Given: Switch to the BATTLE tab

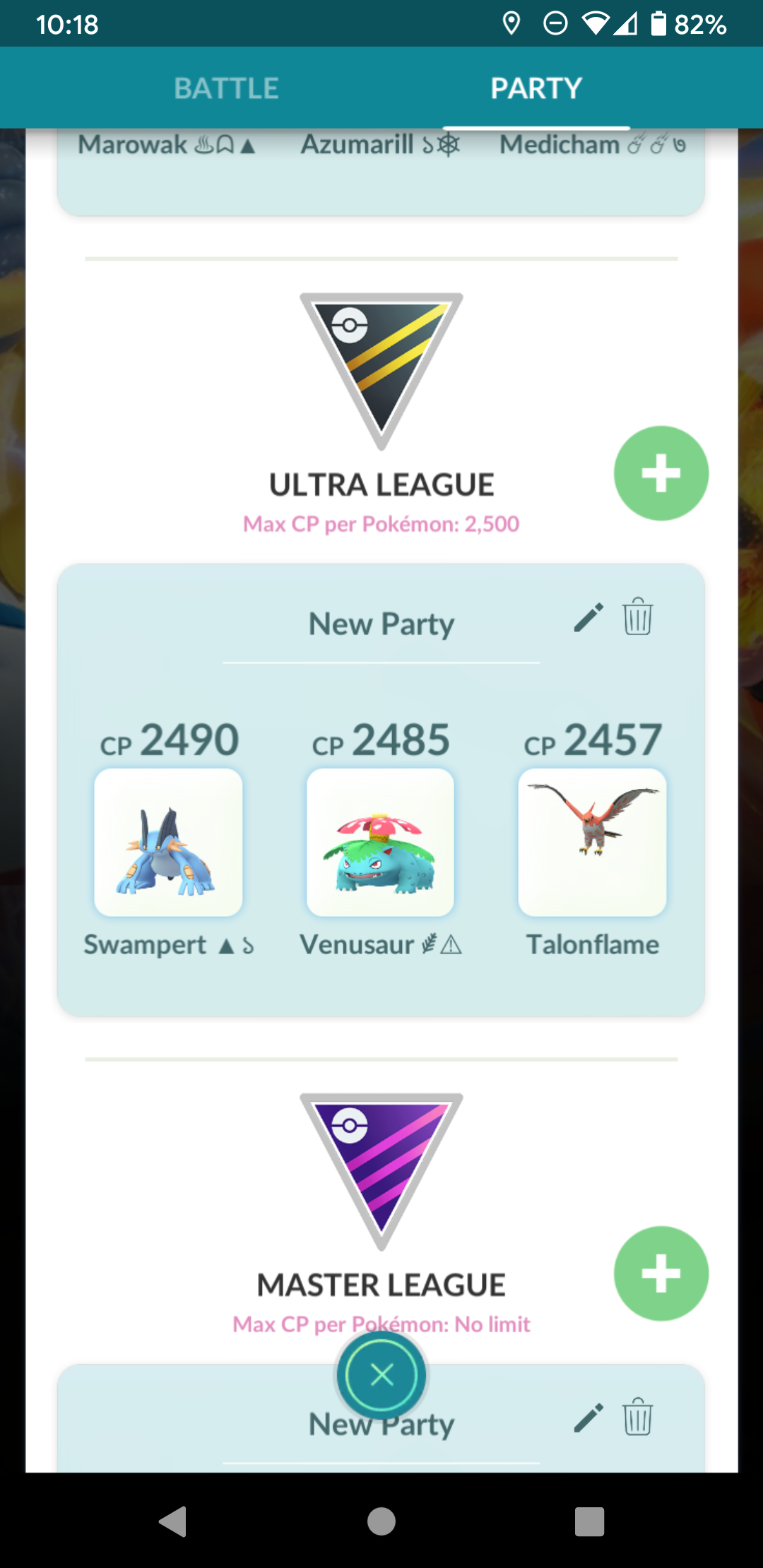Looking at the screenshot, I should pos(226,88).
